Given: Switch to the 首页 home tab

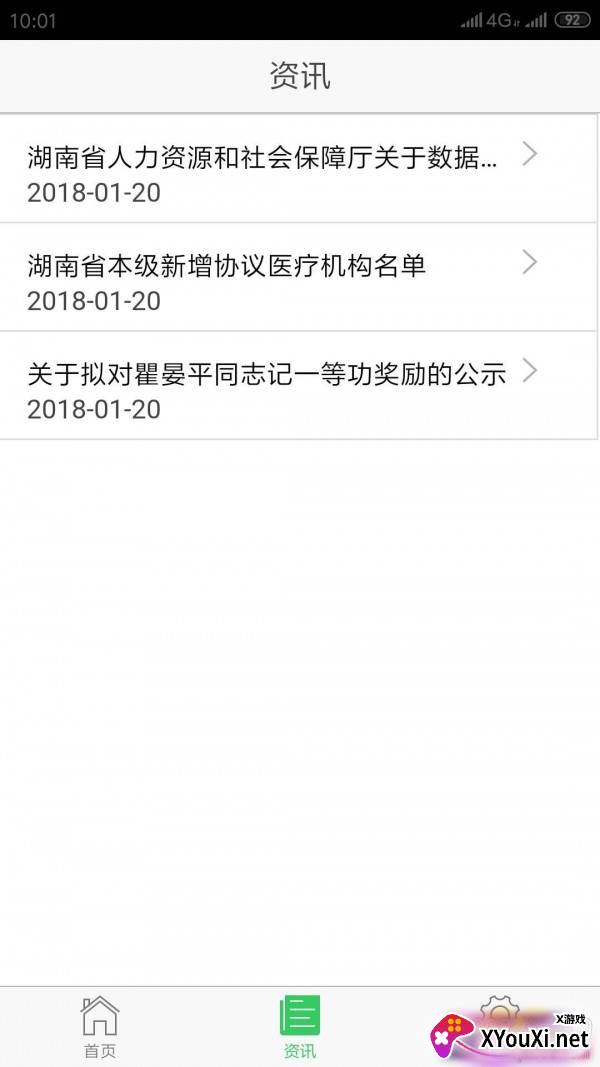Looking at the screenshot, I should 100,1026.
